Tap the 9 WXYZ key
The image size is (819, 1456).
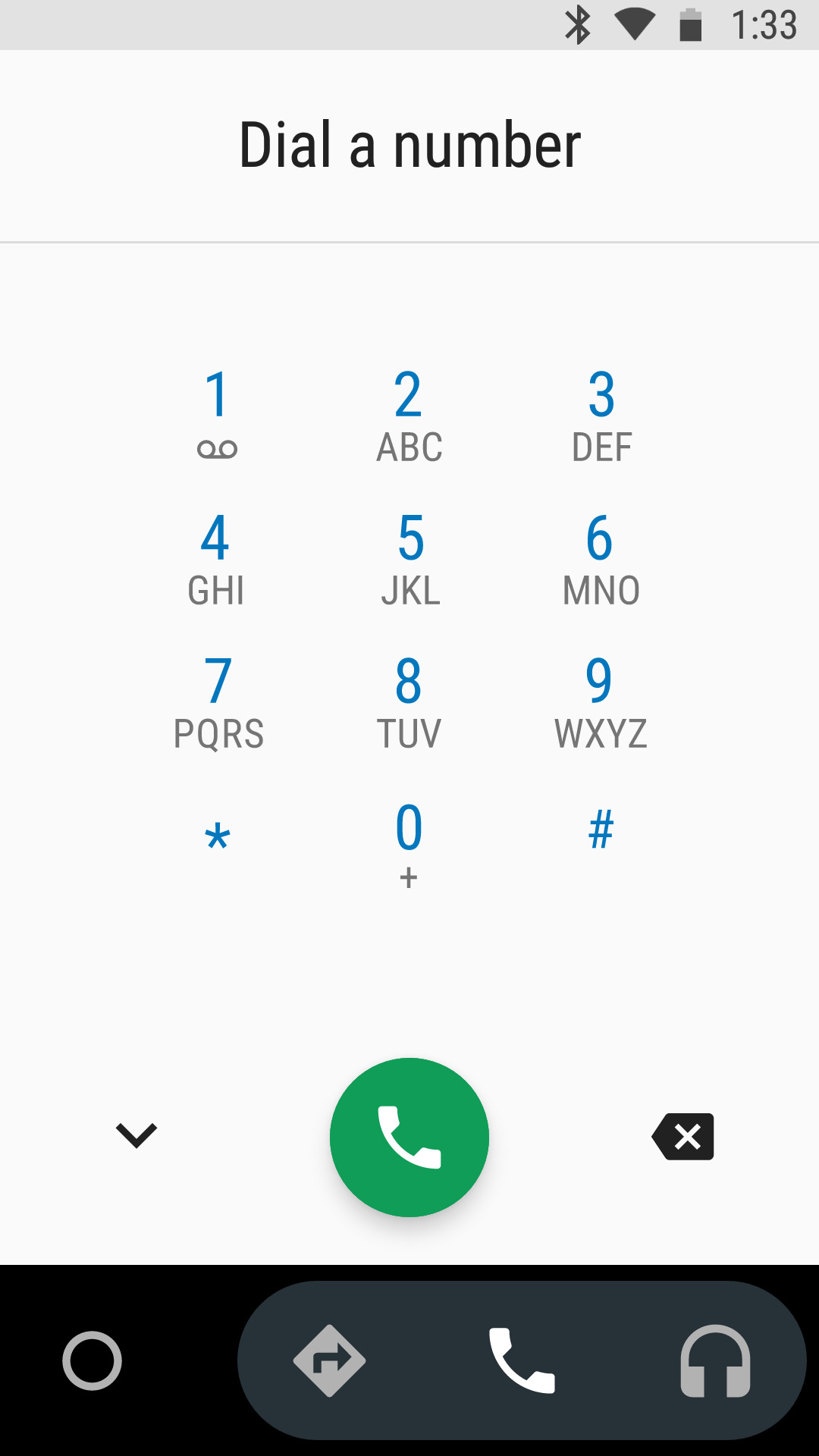(x=601, y=701)
